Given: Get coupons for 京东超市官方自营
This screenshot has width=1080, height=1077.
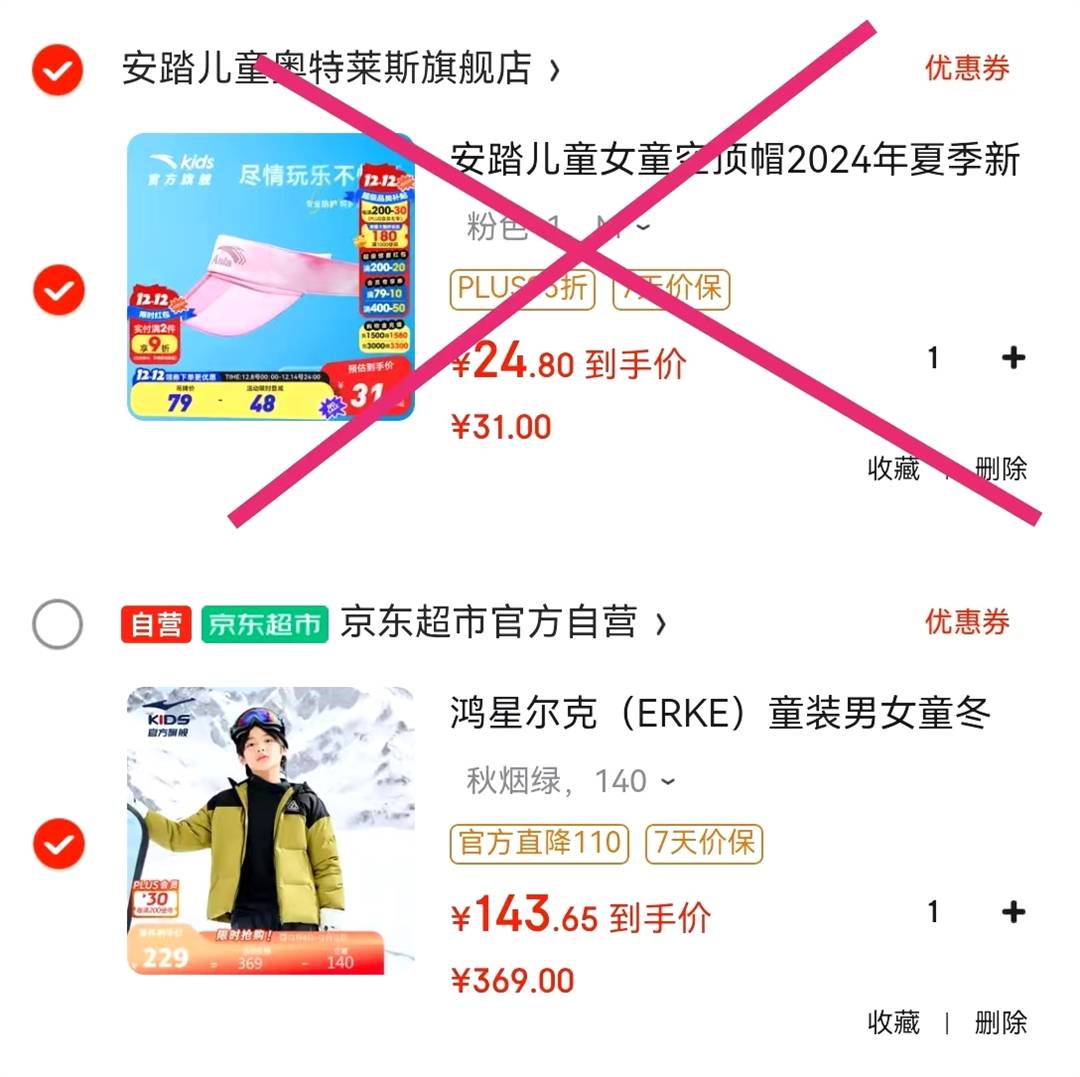Looking at the screenshot, I should click(966, 622).
